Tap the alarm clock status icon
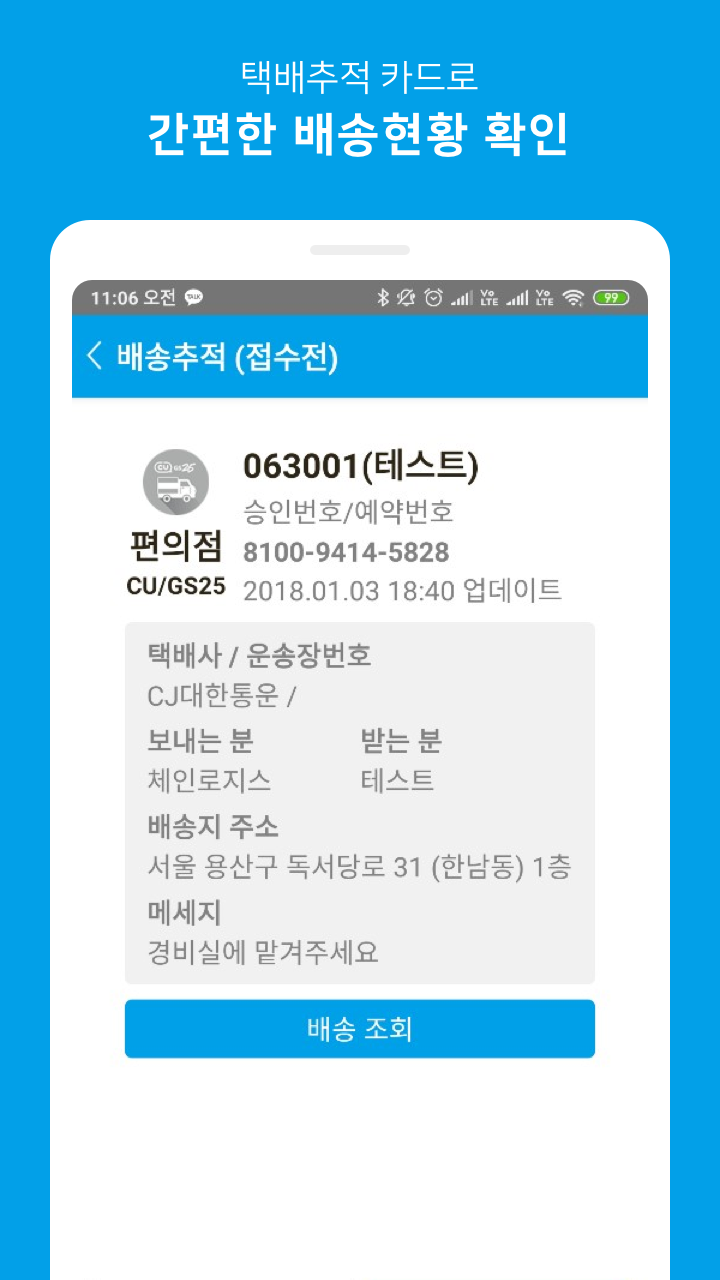 (x=432, y=297)
